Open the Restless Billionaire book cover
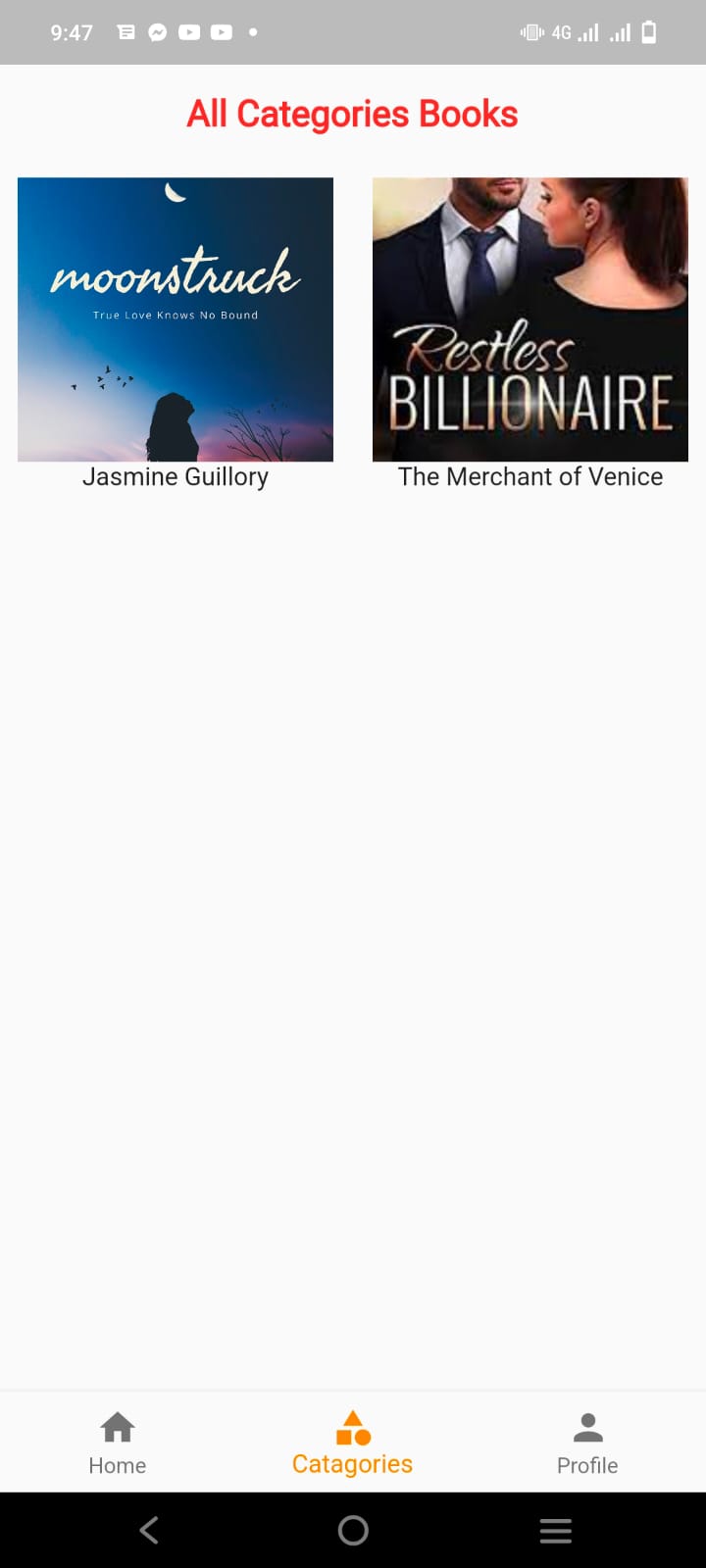Image resolution: width=706 pixels, height=1568 pixels. click(529, 318)
